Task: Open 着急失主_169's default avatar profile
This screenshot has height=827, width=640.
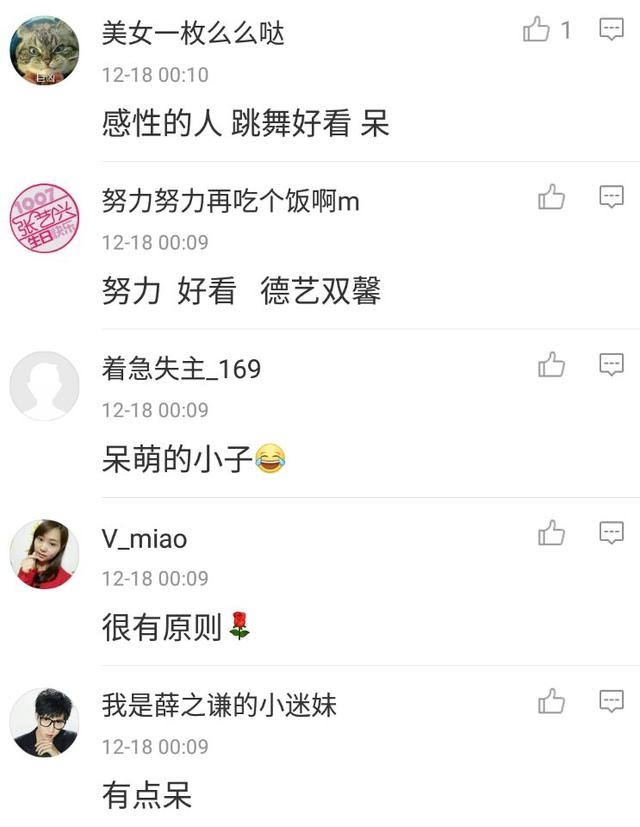Action: pos(44,386)
